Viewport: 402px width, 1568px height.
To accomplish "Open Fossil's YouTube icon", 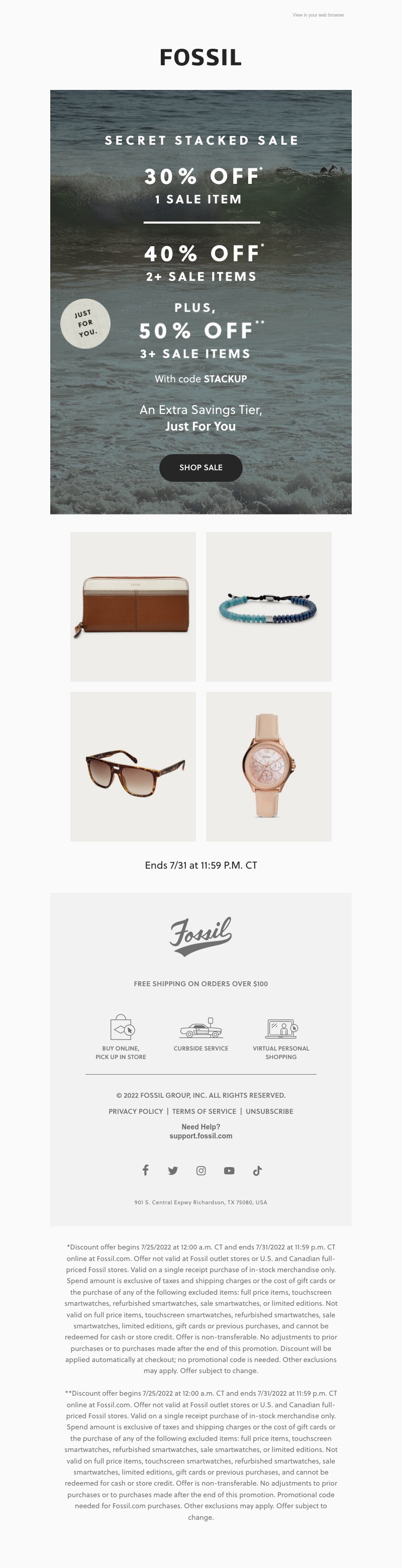I will (x=229, y=1171).
